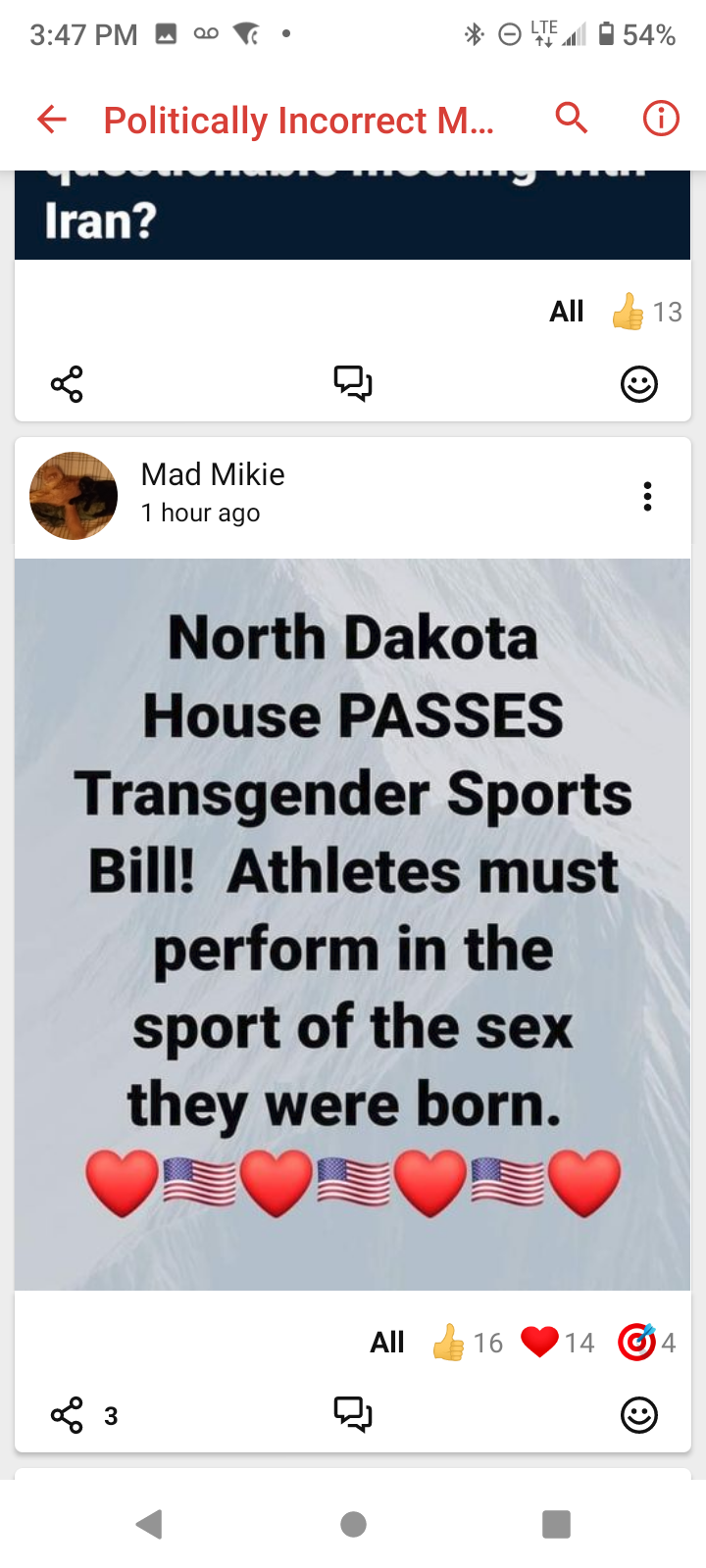Image resolution: width=706 pixels, height=1568 pixels.
Task: Share Mad Mikie's post
Action: click(x=67, y=1415)
